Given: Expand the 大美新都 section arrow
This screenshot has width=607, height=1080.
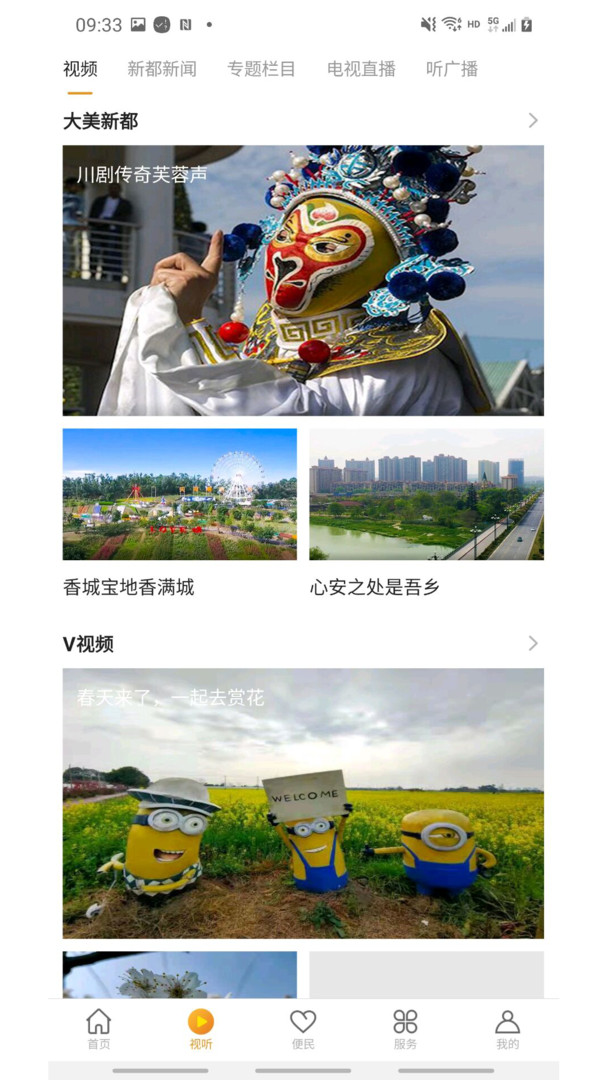Looking at the screenshot, I should [x=533, y=121].
